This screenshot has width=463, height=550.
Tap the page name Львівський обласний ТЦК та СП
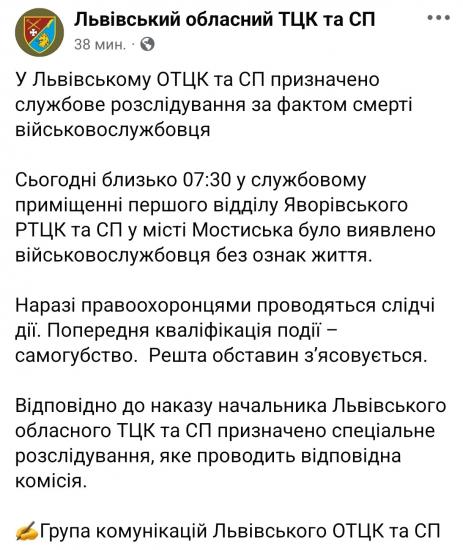click(x=224, y=19)
